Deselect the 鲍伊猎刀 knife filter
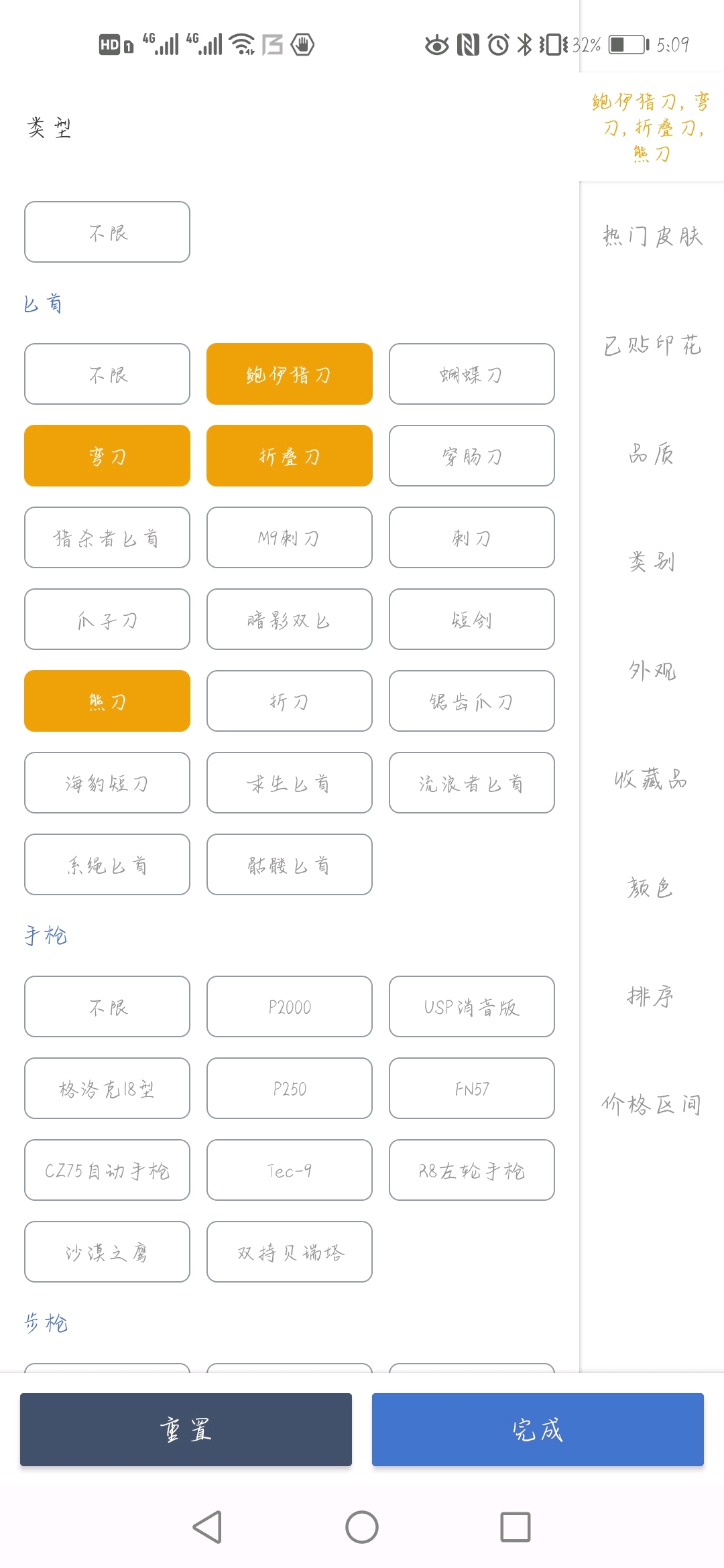The height and width of the screenshot is (1568, 724). 289,374
